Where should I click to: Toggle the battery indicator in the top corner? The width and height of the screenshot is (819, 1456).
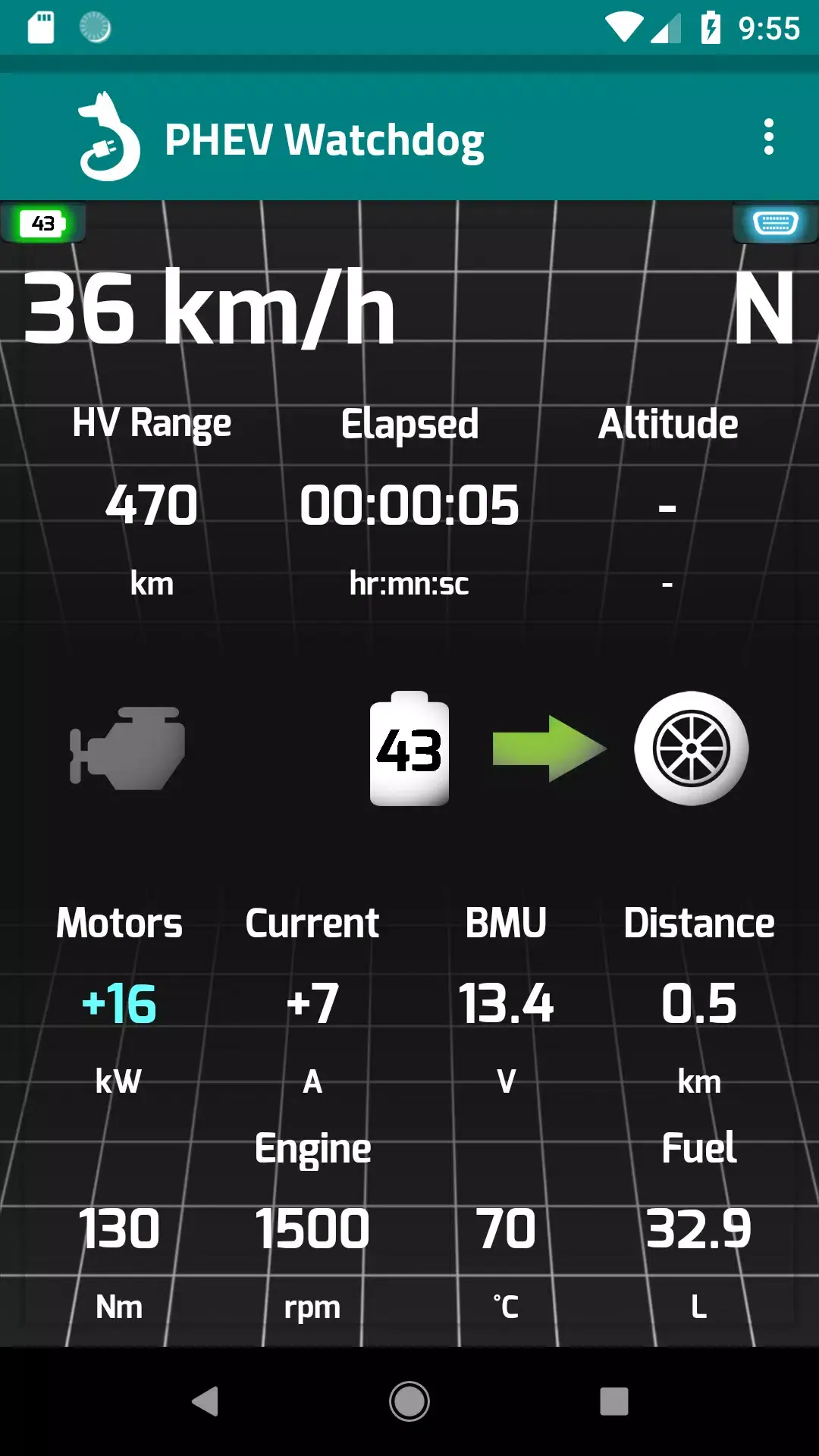click(43, 223)
